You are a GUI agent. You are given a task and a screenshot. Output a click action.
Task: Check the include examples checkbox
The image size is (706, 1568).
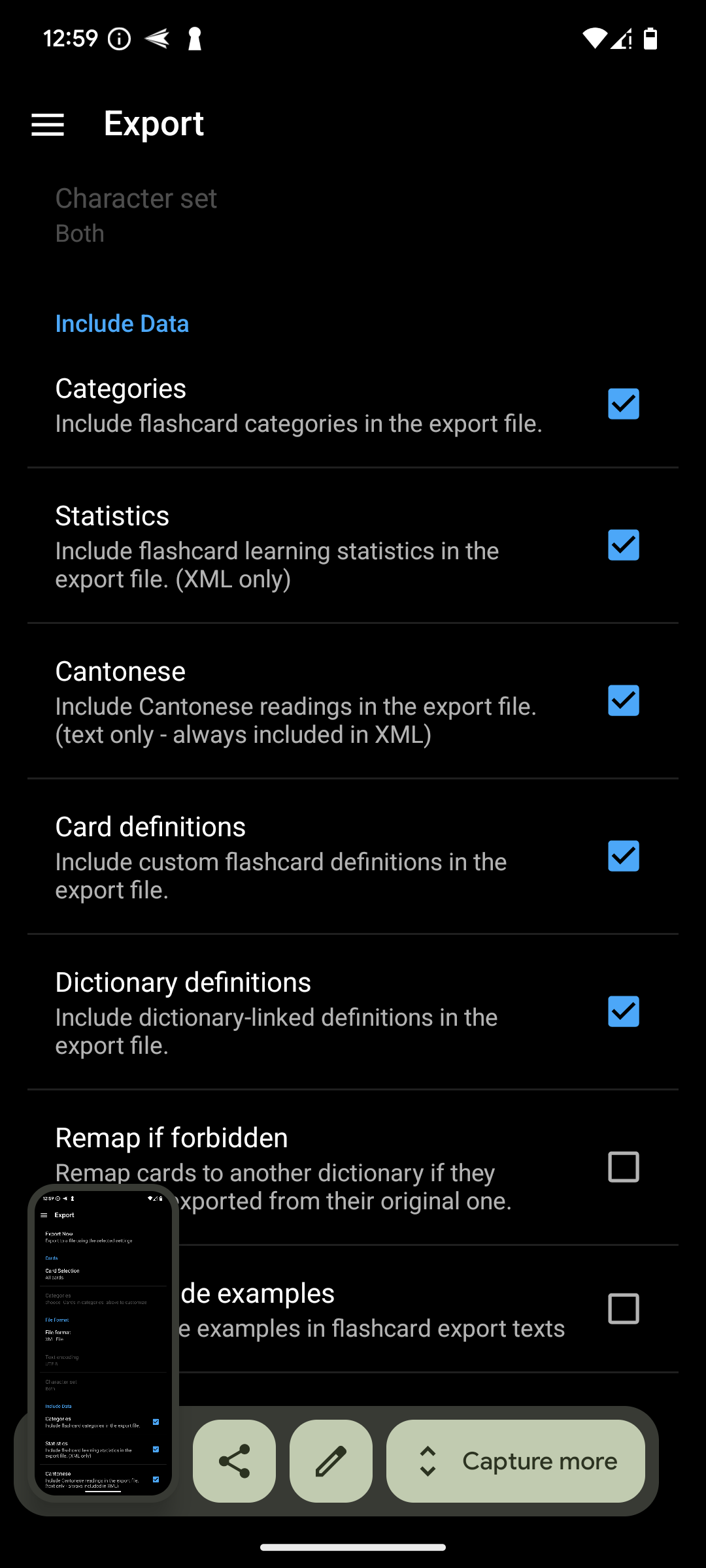pyautogui.click(x=623, y=1309)
